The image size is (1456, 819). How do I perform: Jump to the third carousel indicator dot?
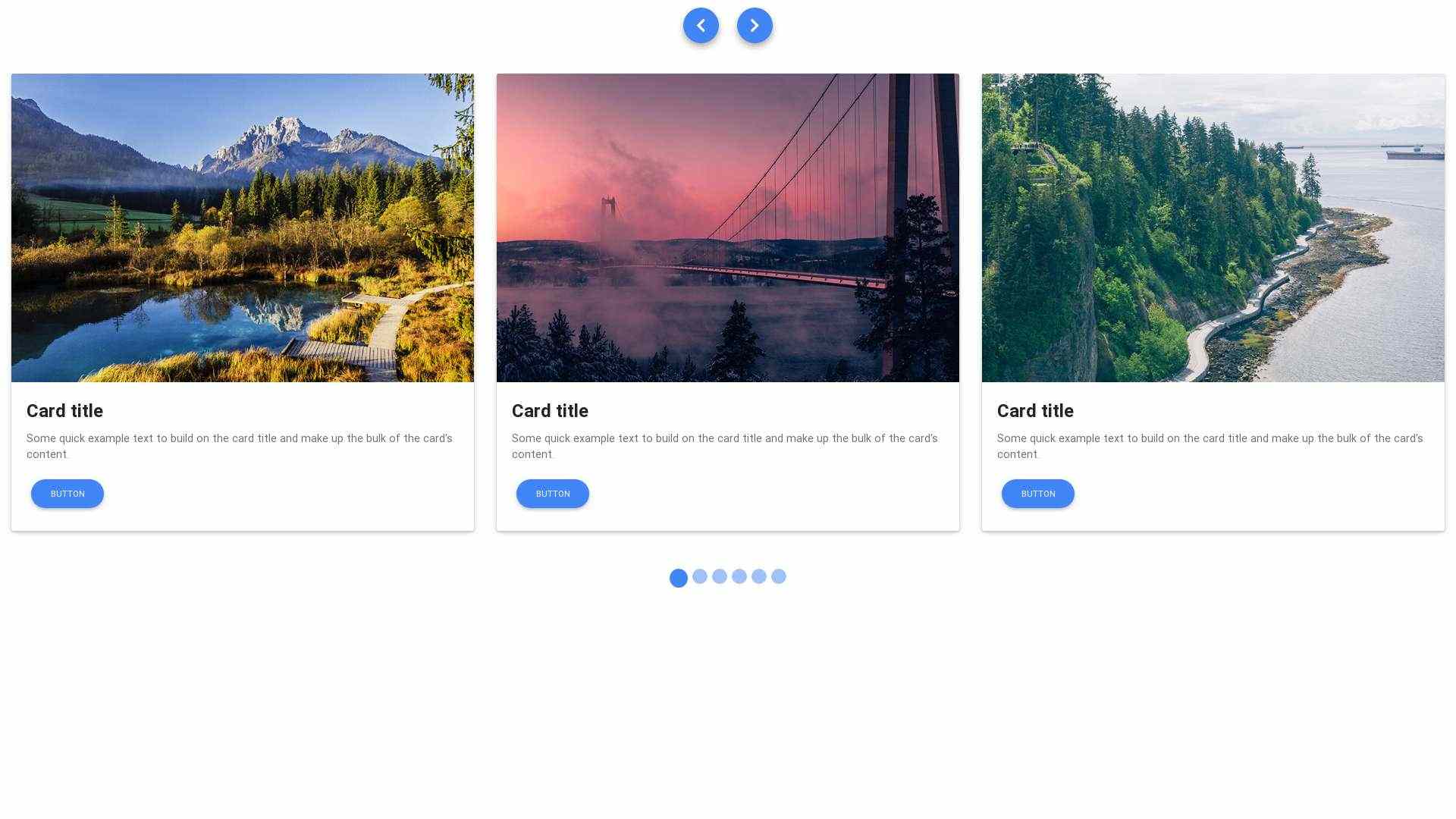pos(720,577)
